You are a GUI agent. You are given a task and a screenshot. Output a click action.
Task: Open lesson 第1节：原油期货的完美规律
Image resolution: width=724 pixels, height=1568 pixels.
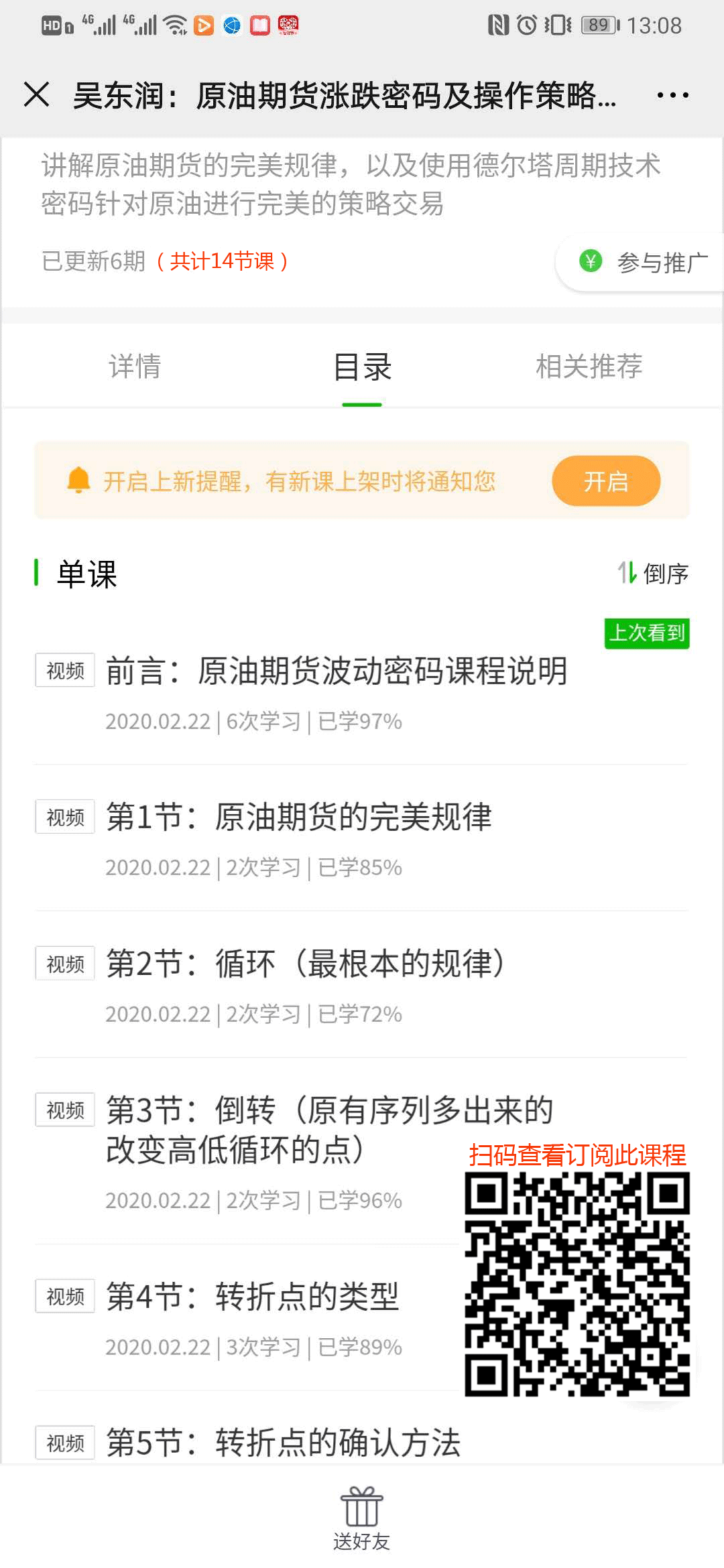(x=362, y=839)
